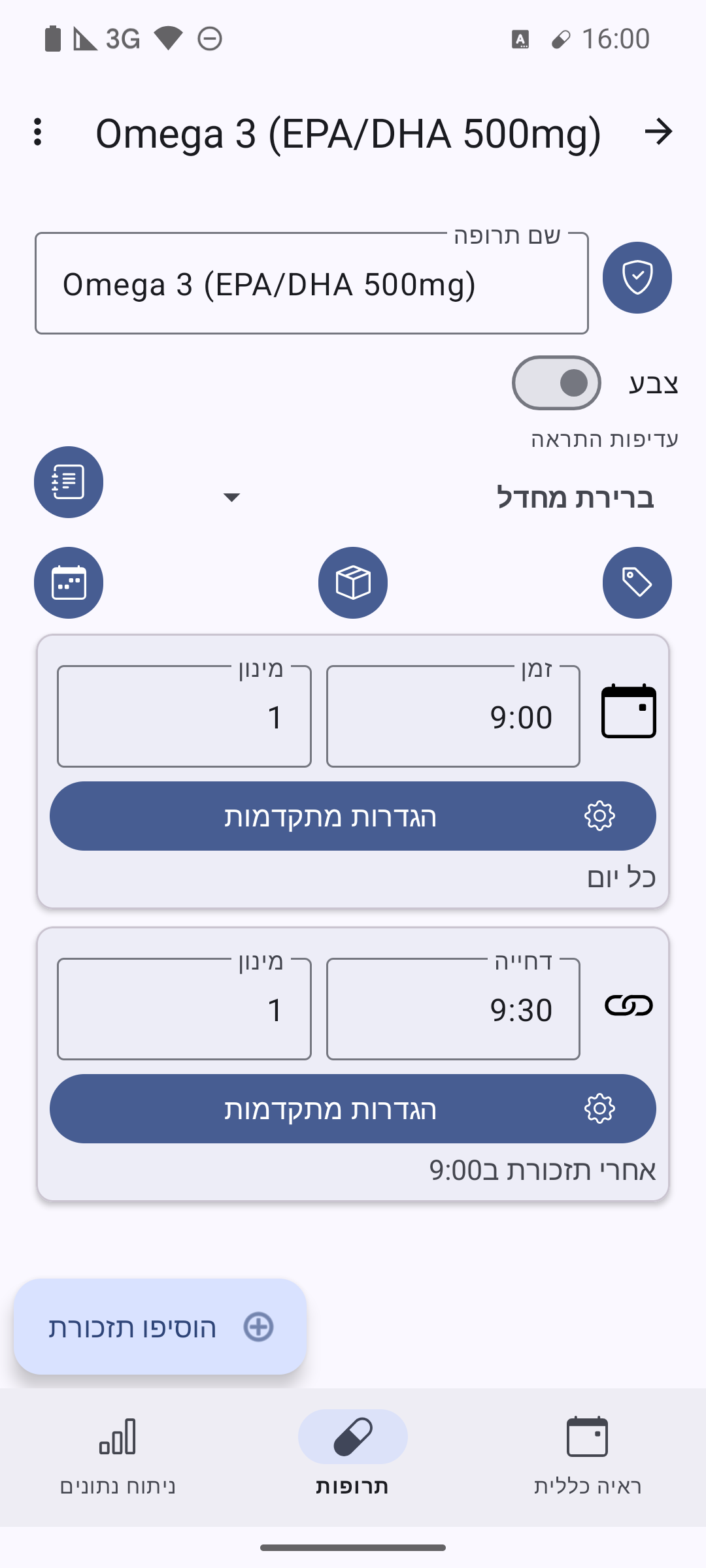Tap the shield icon button

click(x=637, y=278)
